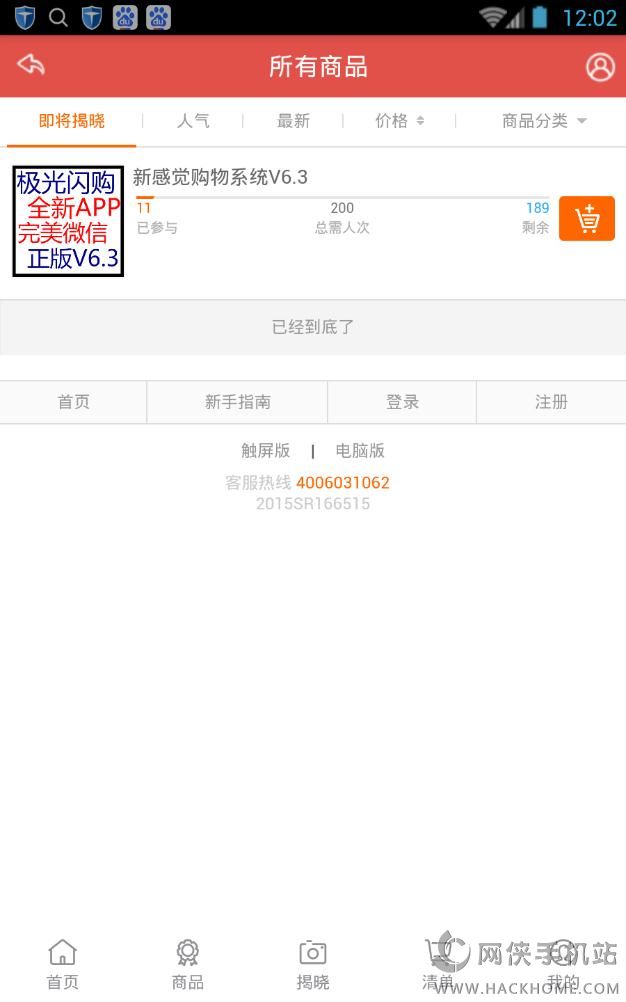626x1002 pixels.
Task: Switch to the 电脑版 version
Action: [x=360, y=451]
